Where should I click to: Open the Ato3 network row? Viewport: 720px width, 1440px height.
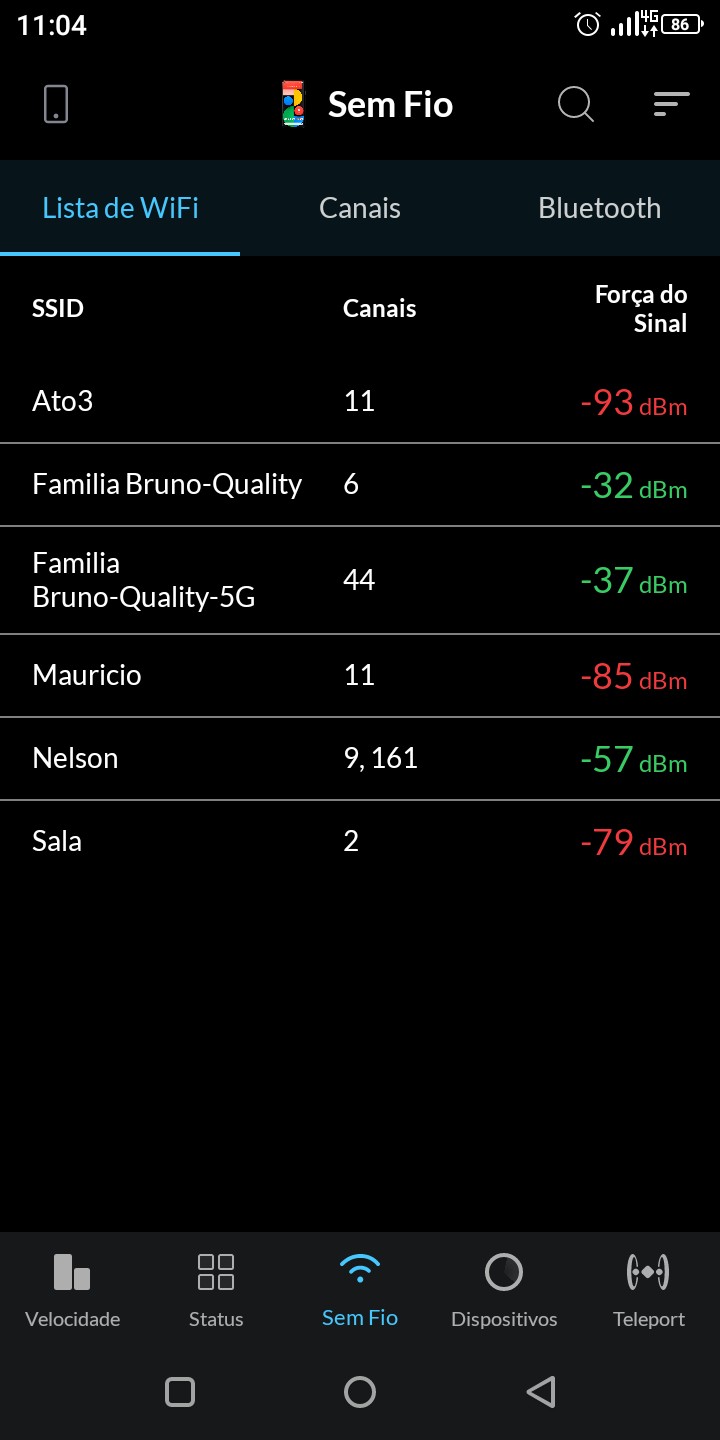click(360, 402)
